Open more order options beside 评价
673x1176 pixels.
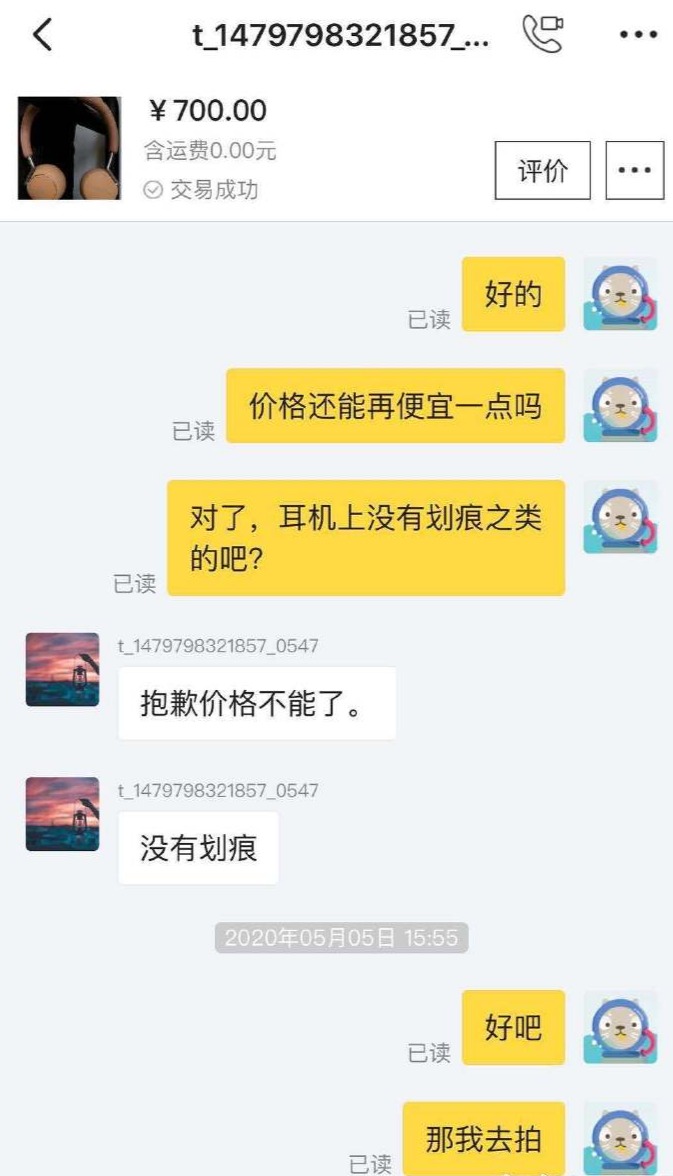(634, 171)
